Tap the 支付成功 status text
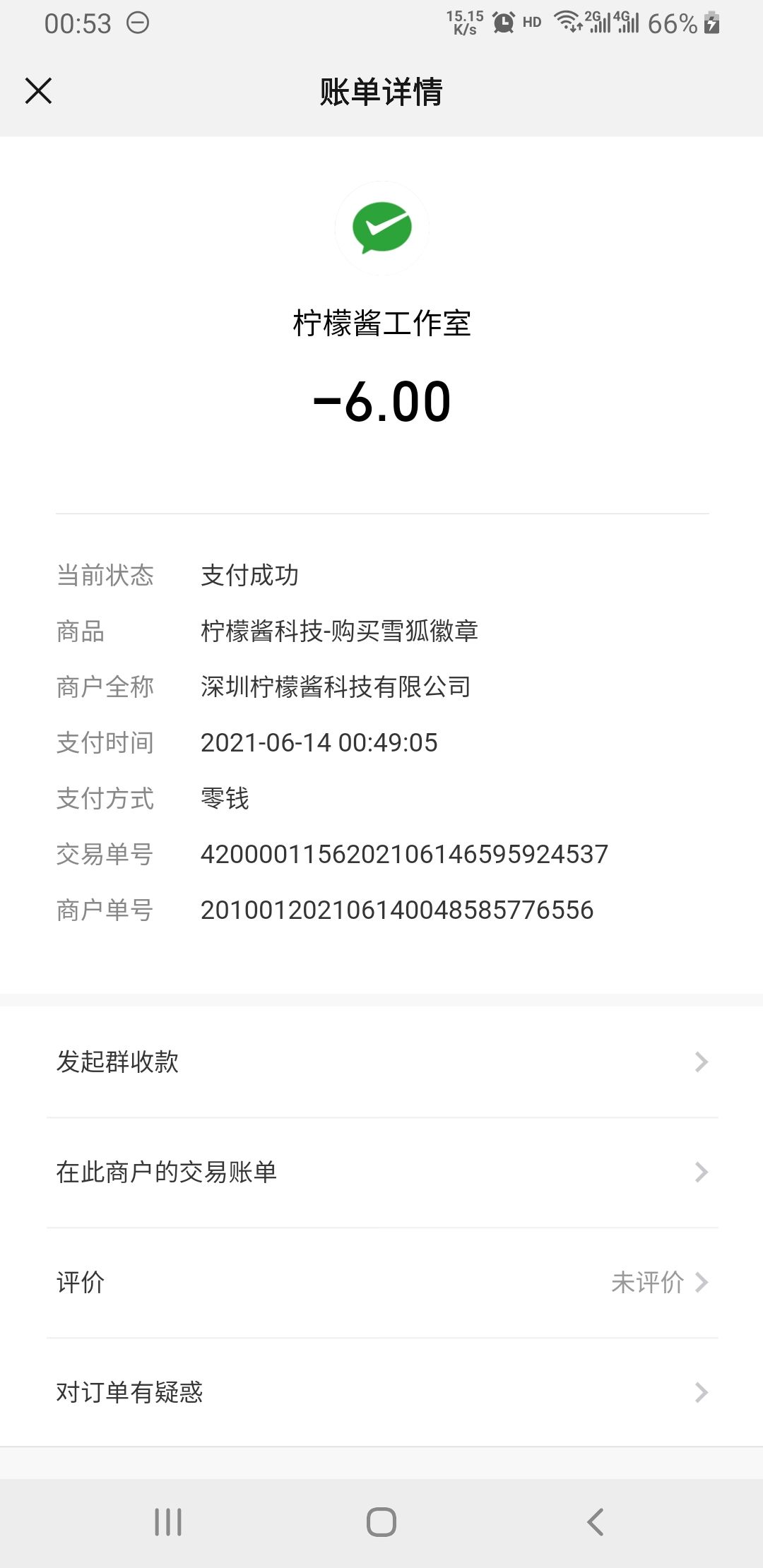Image resolution: width=763 pixels, height=1568 pixels. click(x=251, y=576)
